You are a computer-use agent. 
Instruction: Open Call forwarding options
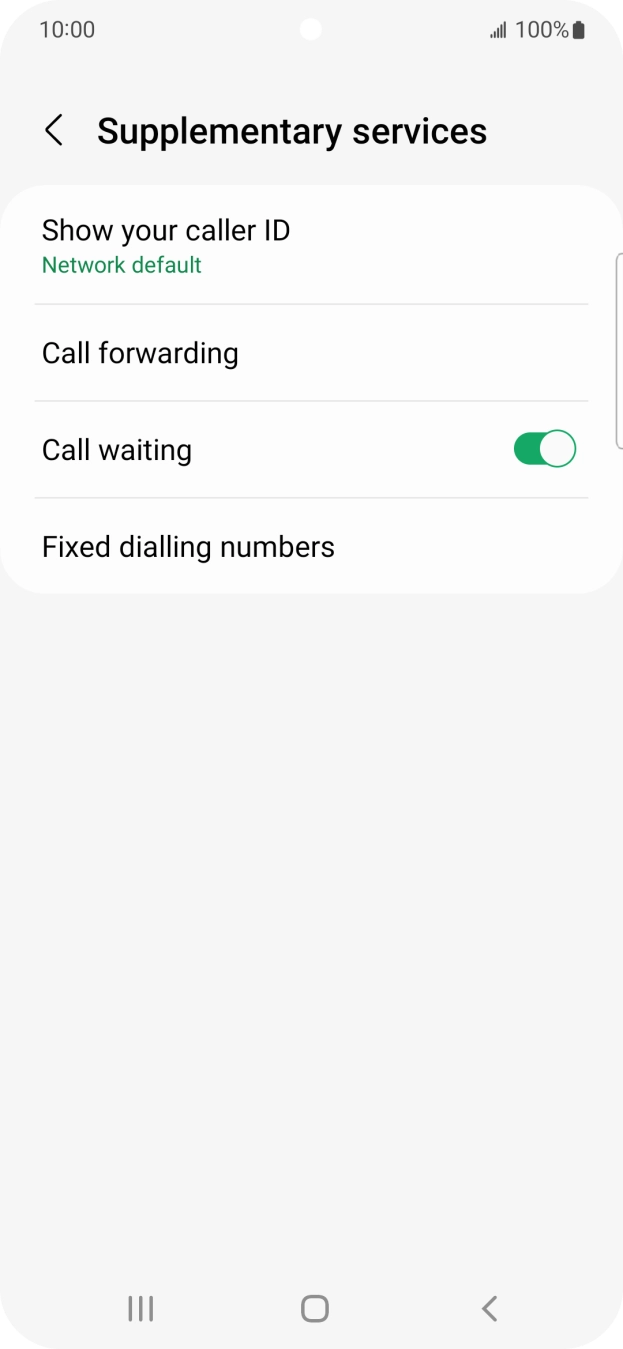(140, 353)
